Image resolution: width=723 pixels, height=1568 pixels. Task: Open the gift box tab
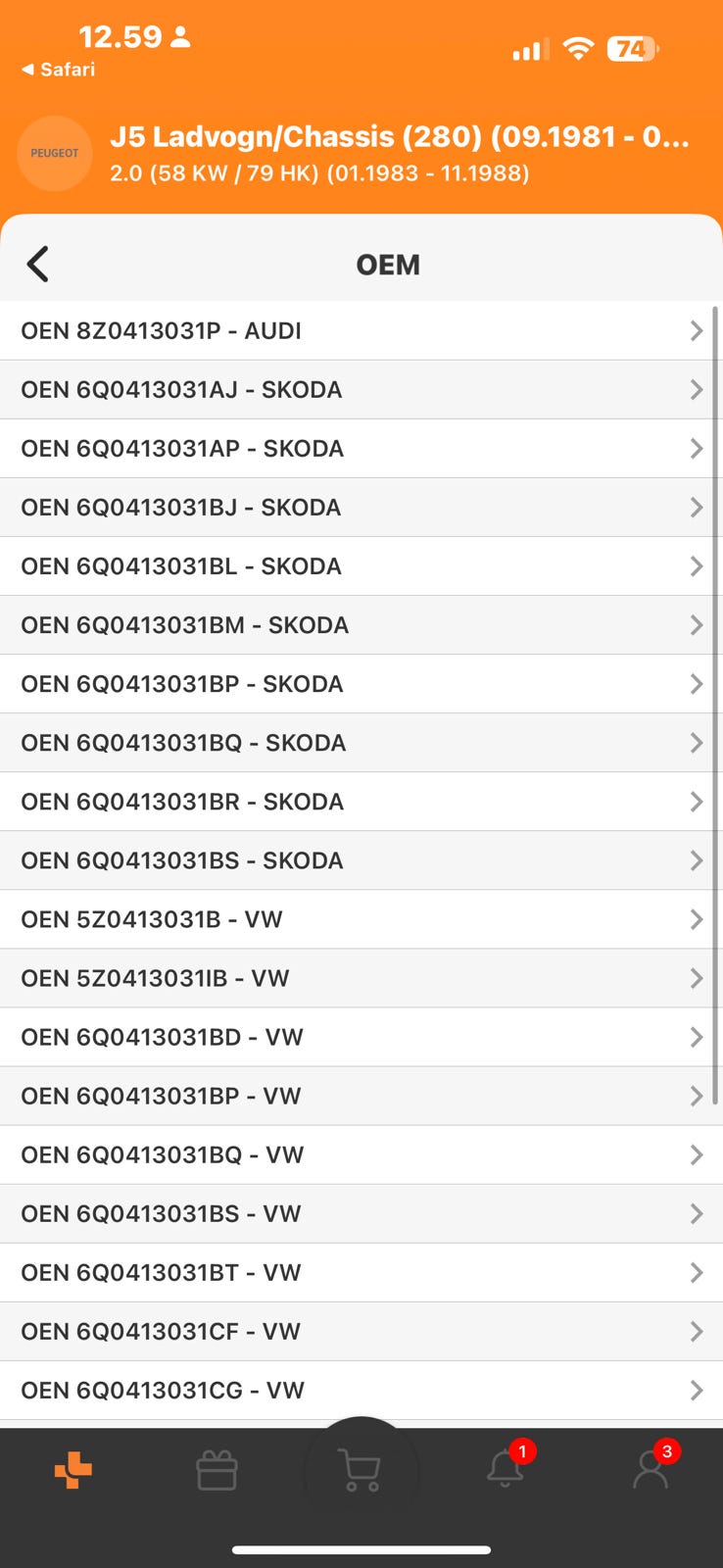tap(217, 1470)
